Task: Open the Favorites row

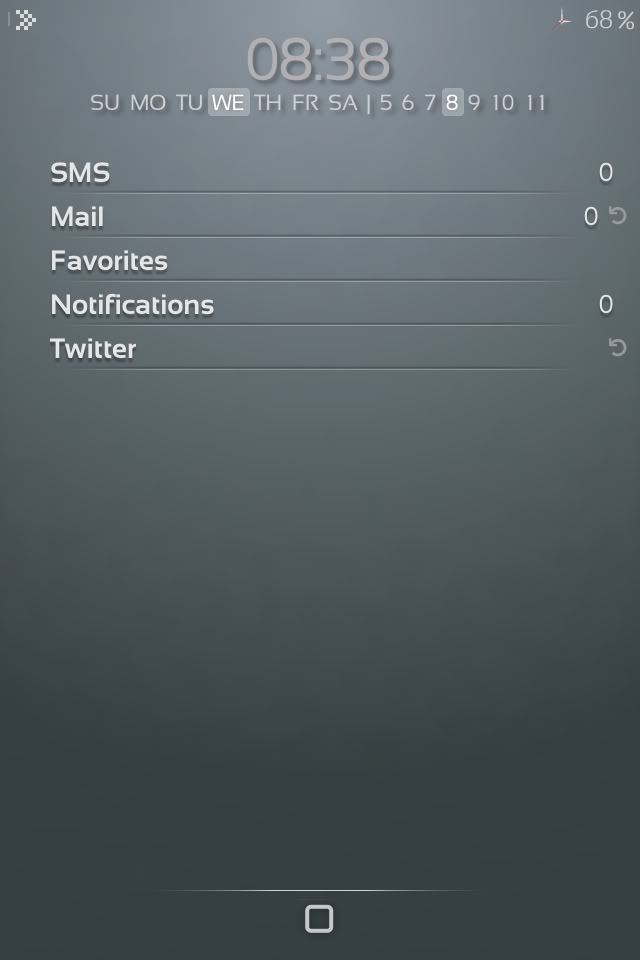Action: coord(109,261)
